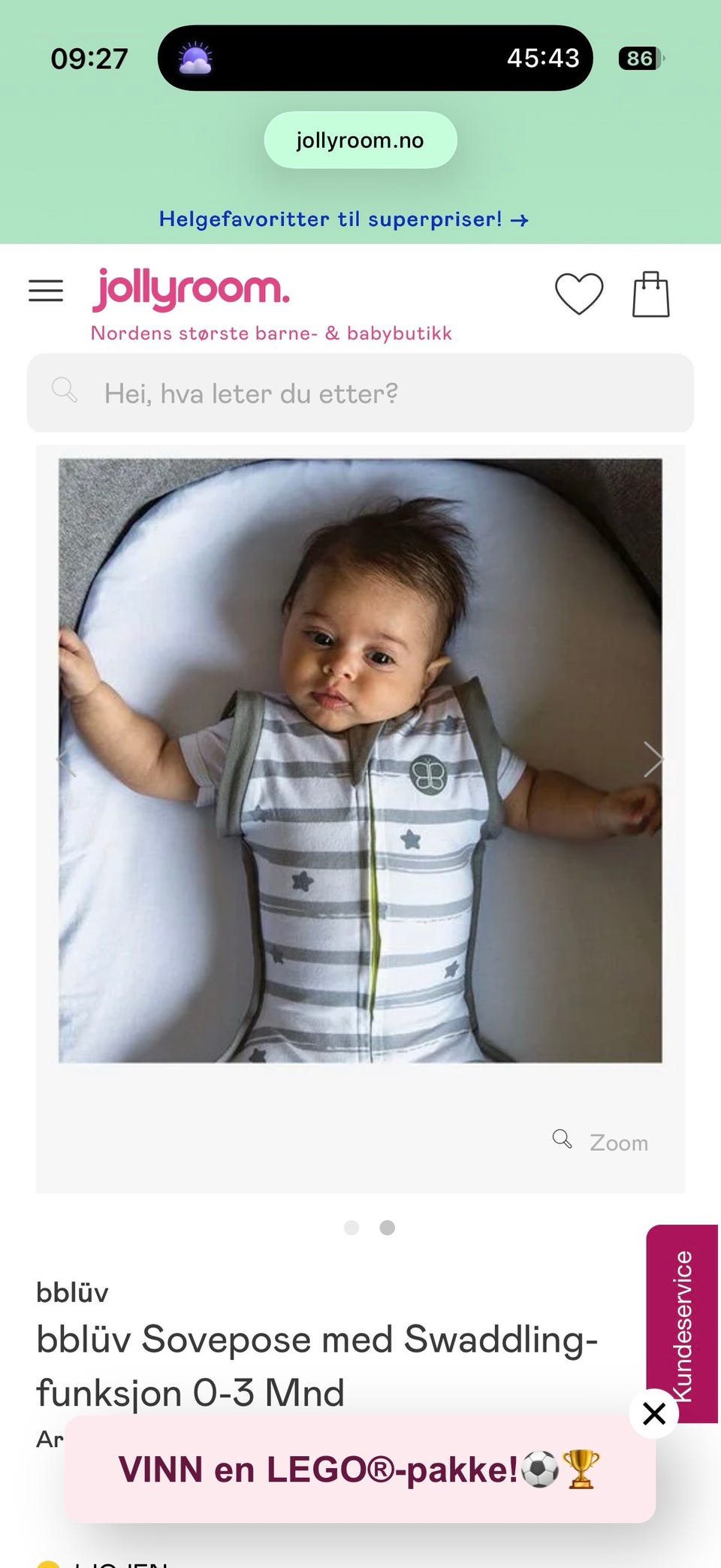Open the wishlist heart icon
This screenshot has height=1568, width=721.
tap(579, 293)
